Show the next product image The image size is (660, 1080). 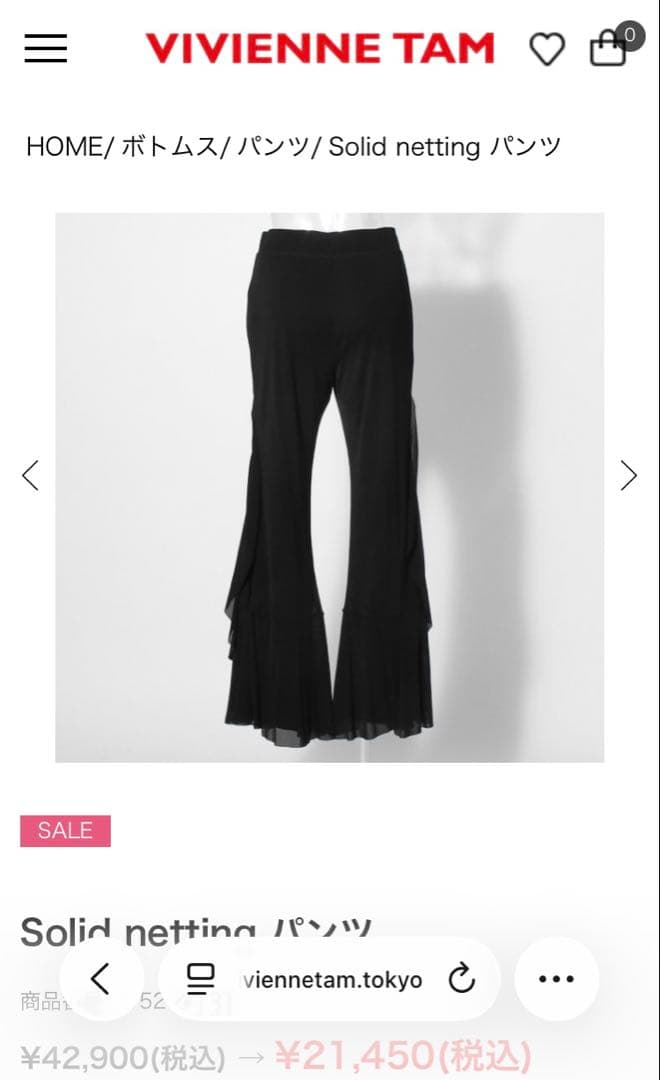pyautogui.click(x=628, y=475)
